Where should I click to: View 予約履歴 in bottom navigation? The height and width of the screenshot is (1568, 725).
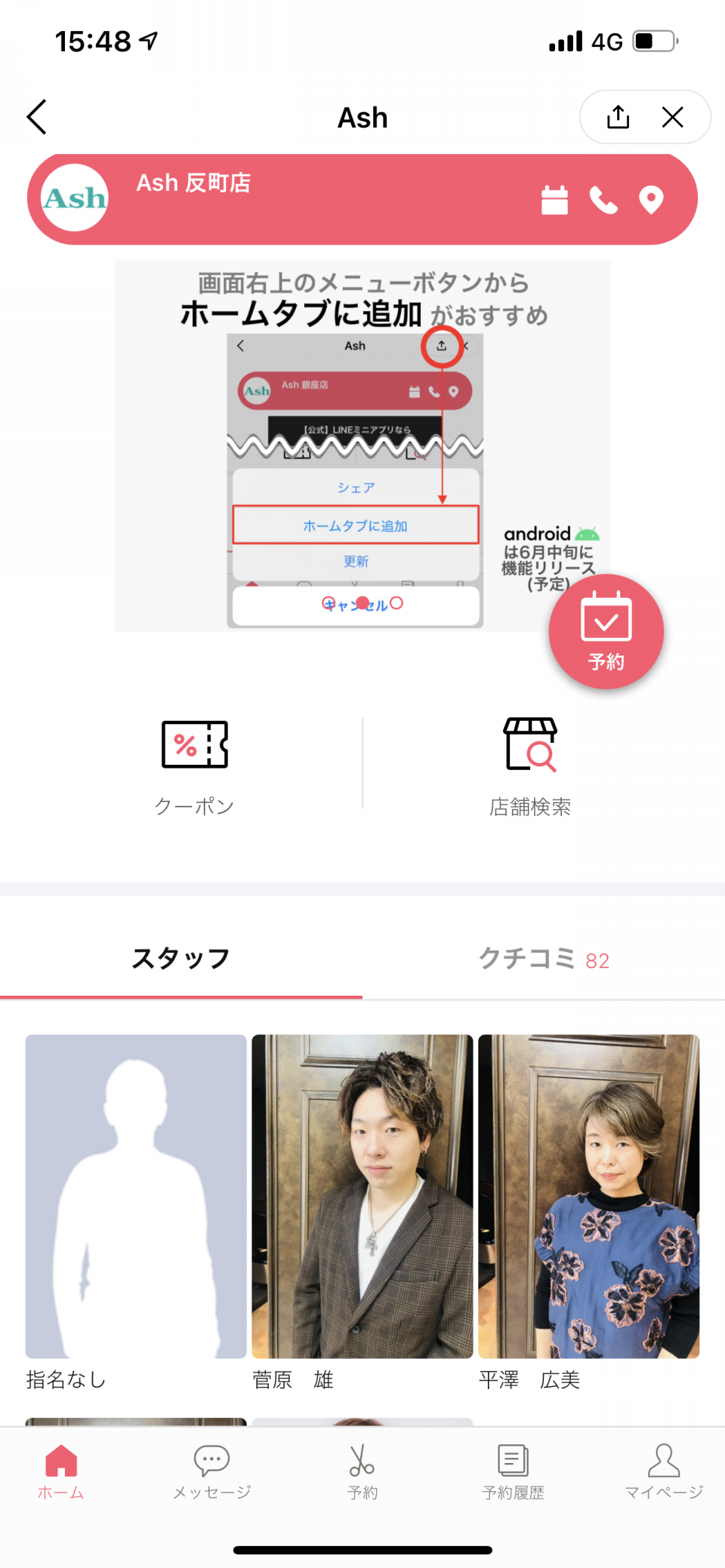[514, 1471]
